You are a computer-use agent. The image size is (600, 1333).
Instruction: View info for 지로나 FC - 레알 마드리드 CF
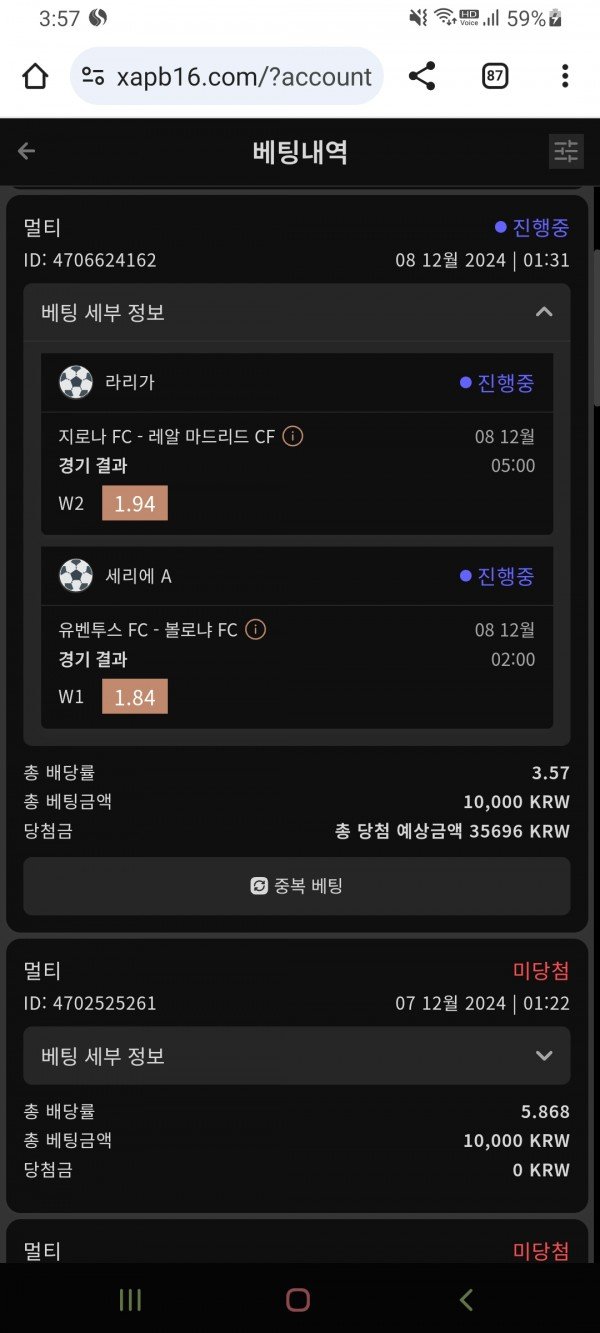293,436
